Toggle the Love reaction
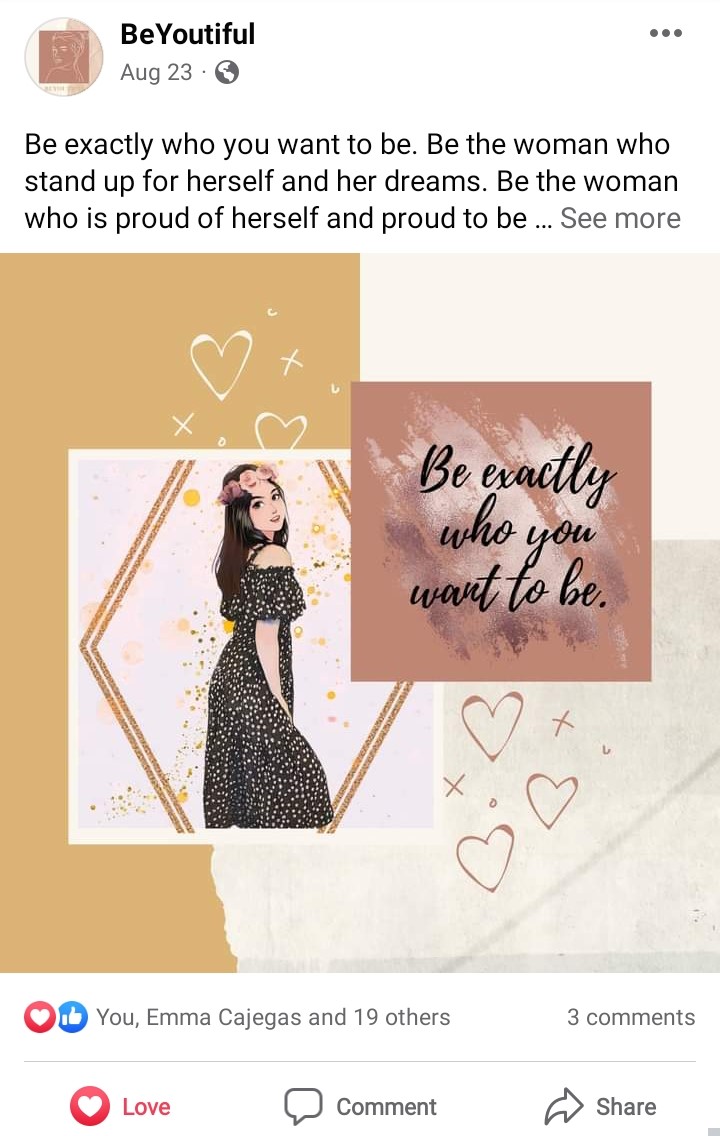720x1136 pixels. point(121,1106)
